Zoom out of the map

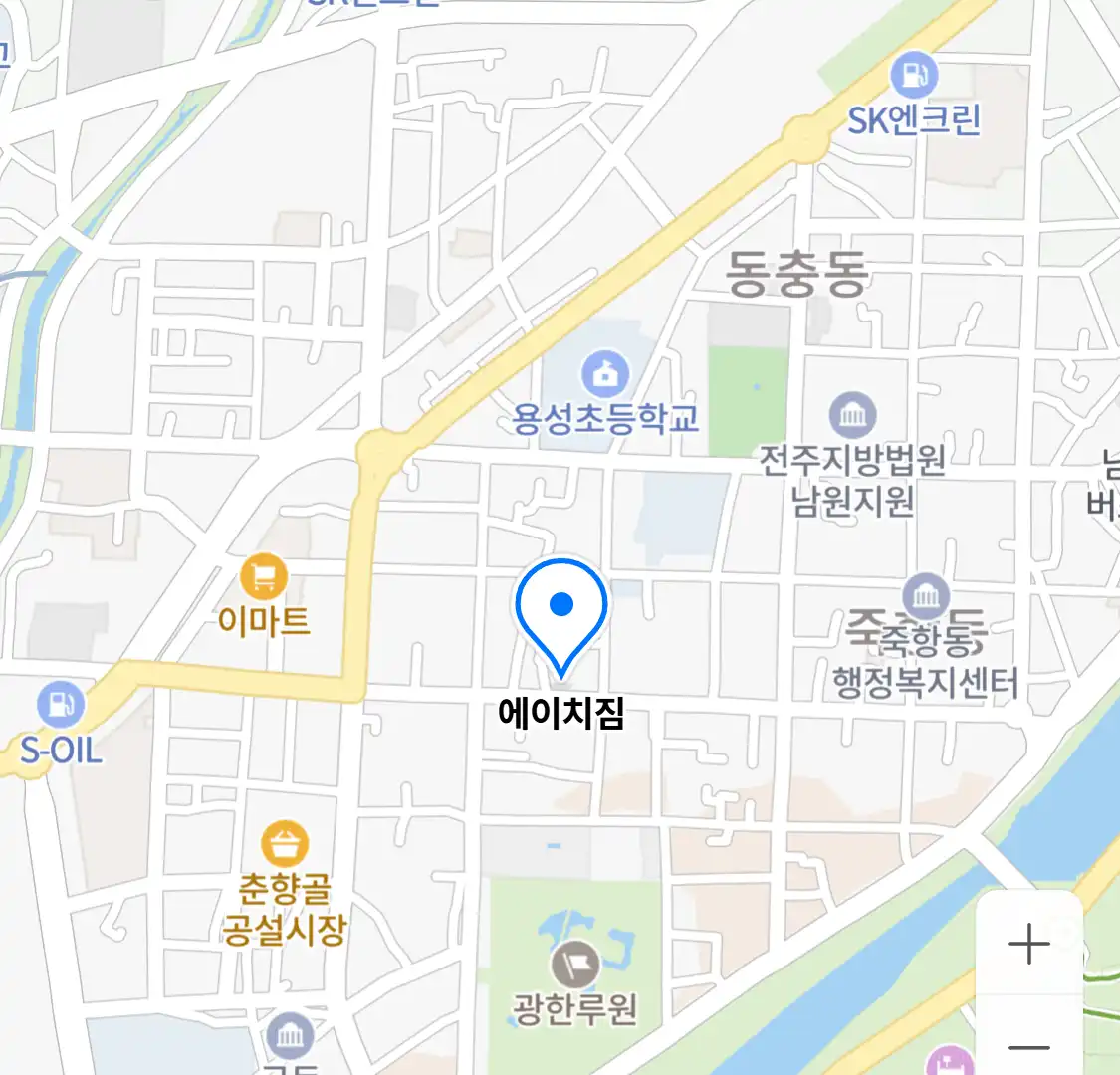[1028, 1047]
